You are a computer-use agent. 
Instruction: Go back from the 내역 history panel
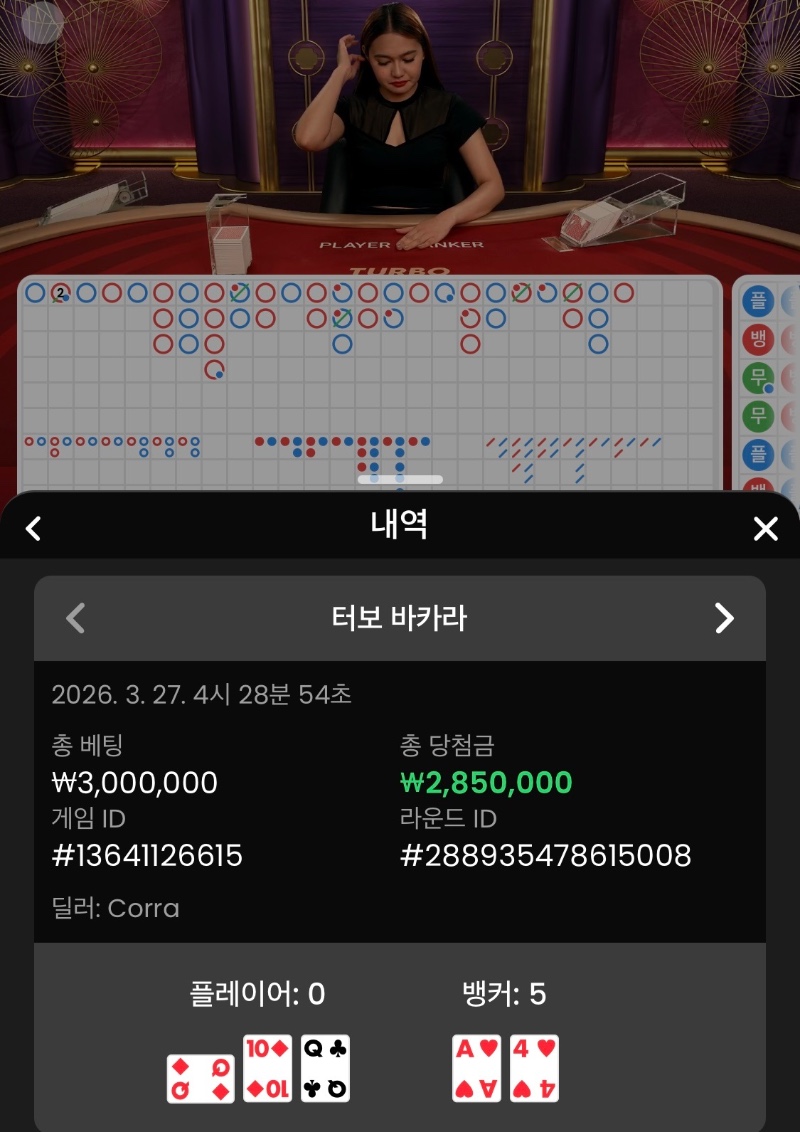[34, 528]
